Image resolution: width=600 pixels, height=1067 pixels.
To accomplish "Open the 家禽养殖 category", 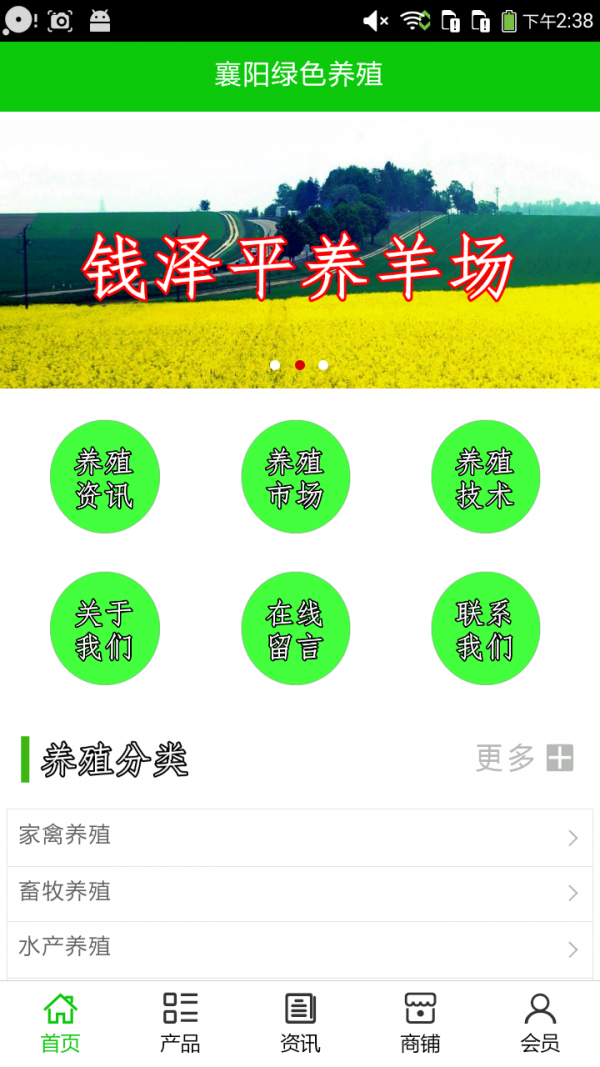I will [300, 837].
